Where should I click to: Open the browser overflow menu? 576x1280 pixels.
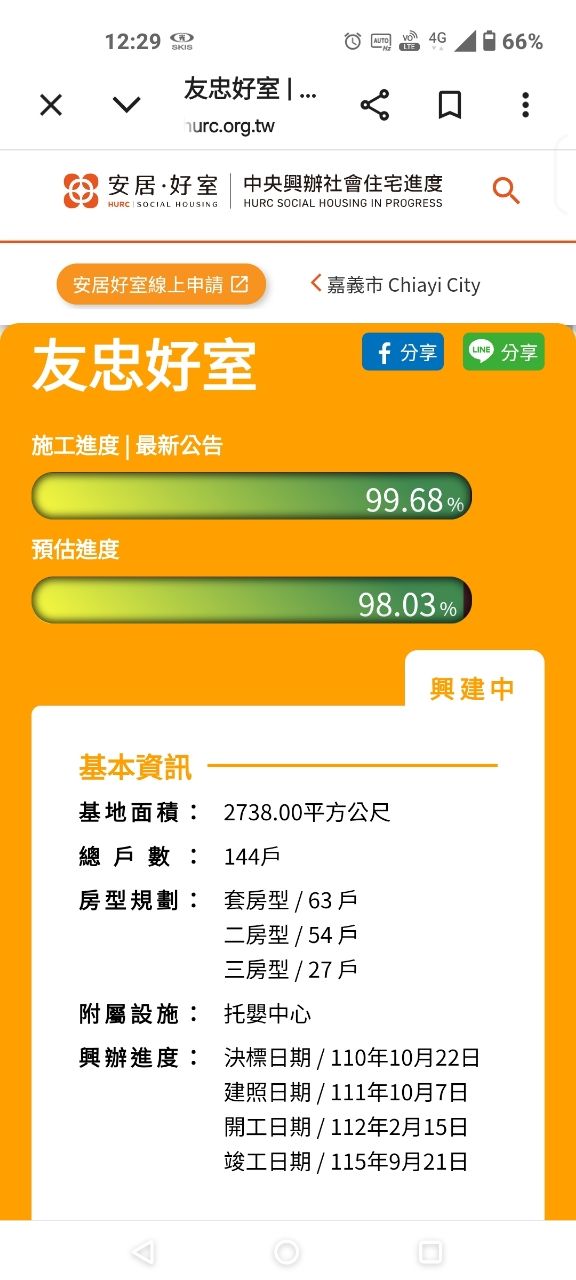(x=525, y=105)
